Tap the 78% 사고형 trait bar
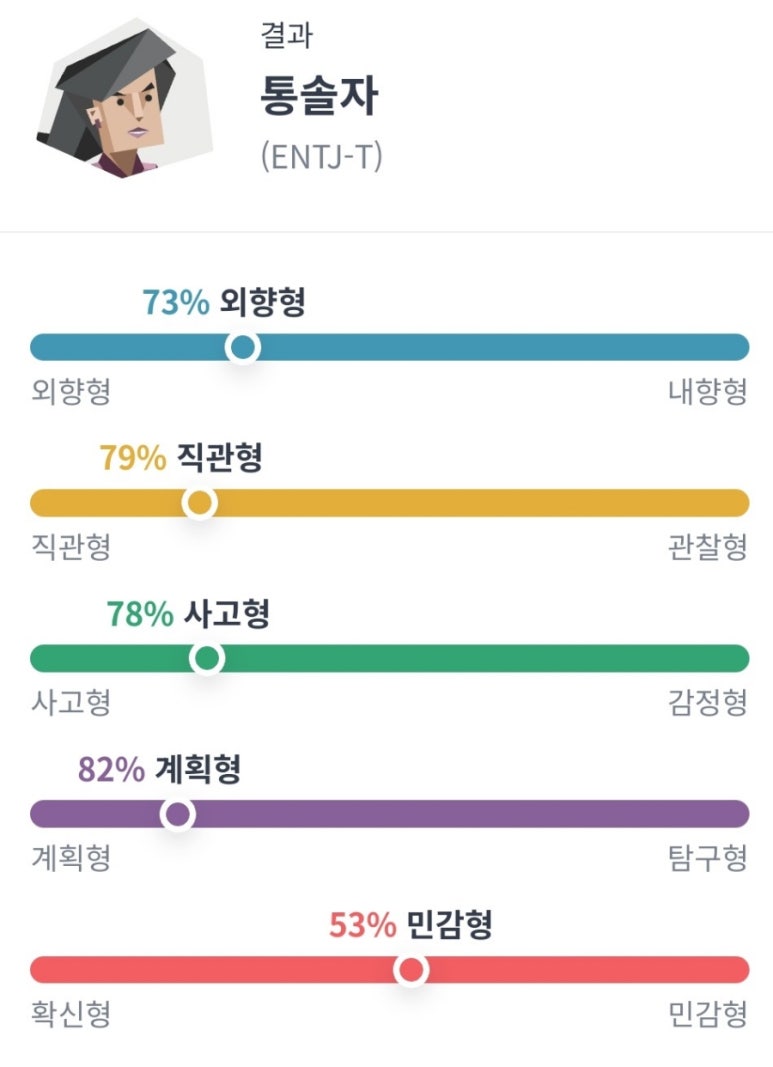This screenshot has height=1067, width=773. (x=389, y=658)
